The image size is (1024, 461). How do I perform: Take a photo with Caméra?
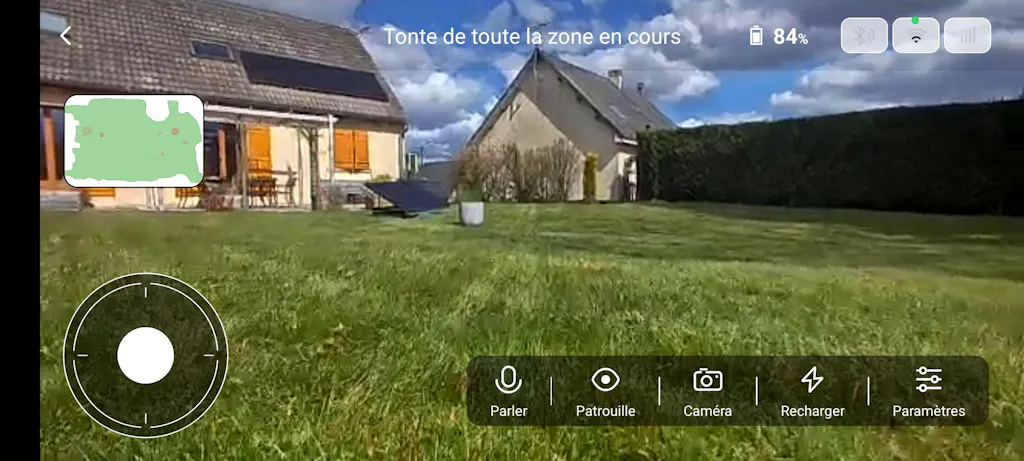coord(707,391)
